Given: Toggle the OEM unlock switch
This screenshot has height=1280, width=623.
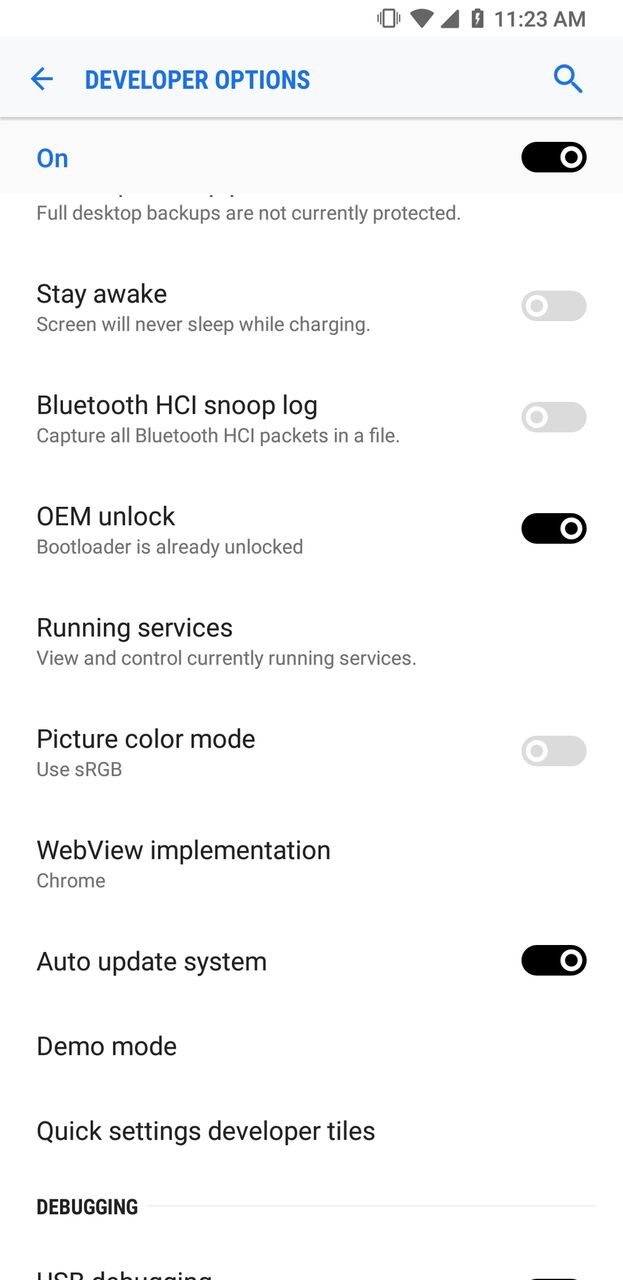Looking at the screenshot, I should pyautogui.click(x=554, y=529).
